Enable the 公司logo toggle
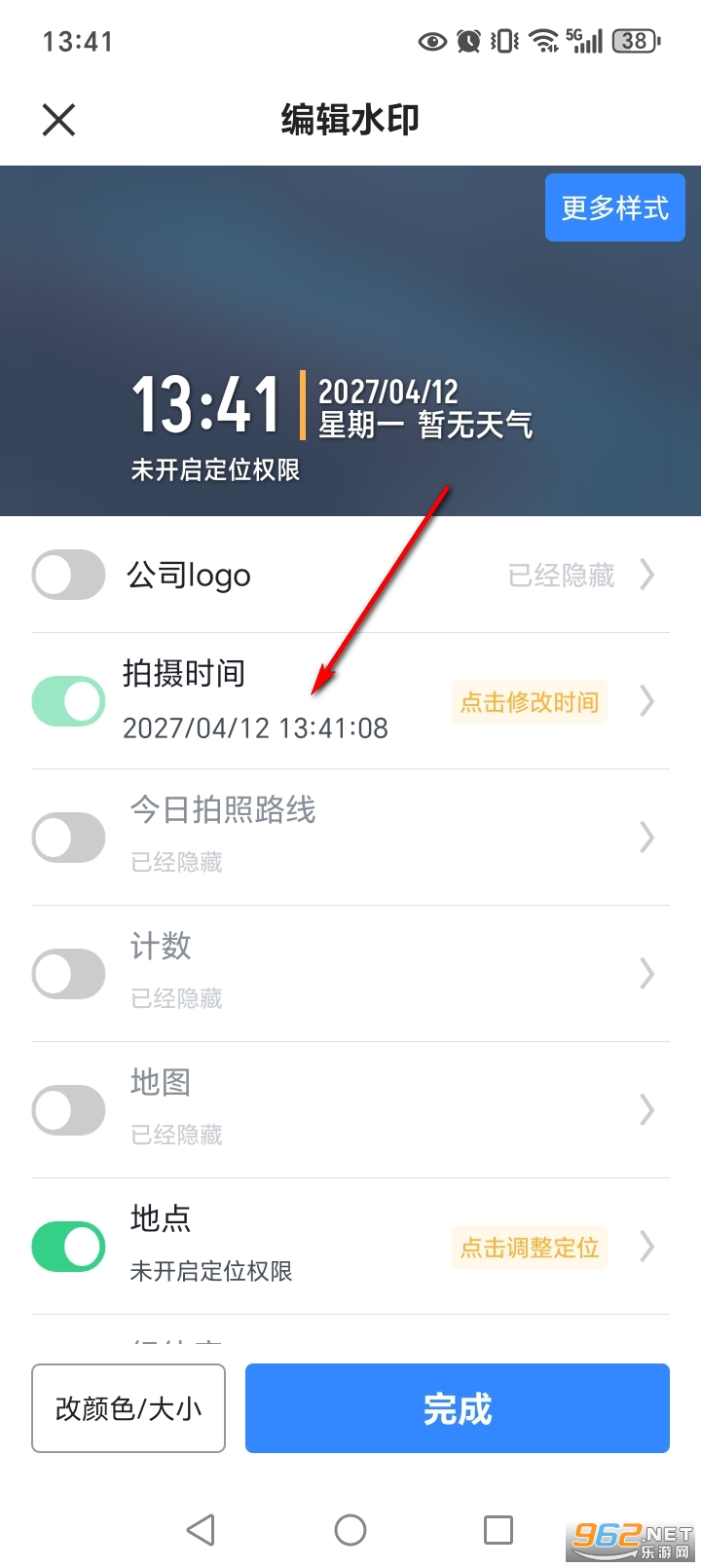Viewport: 701px width, 1568px height. click(x=68, y=575)
